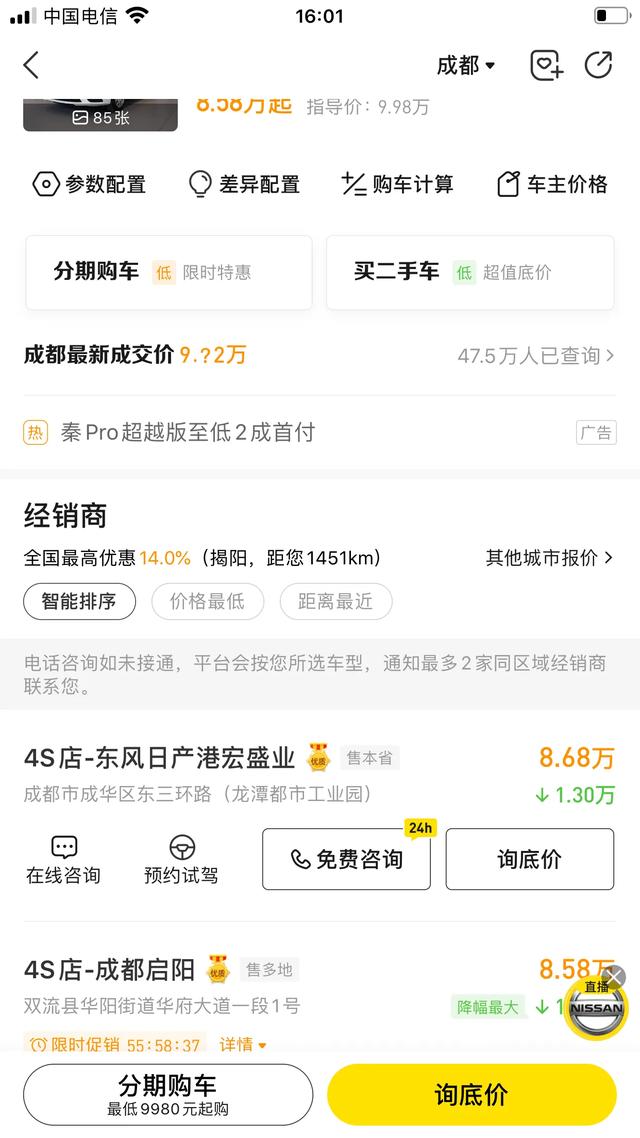Open the 分期购车 限时特惠 card
The width and height of the screenshot is (640, 1138).
click(x=168, y=272)
